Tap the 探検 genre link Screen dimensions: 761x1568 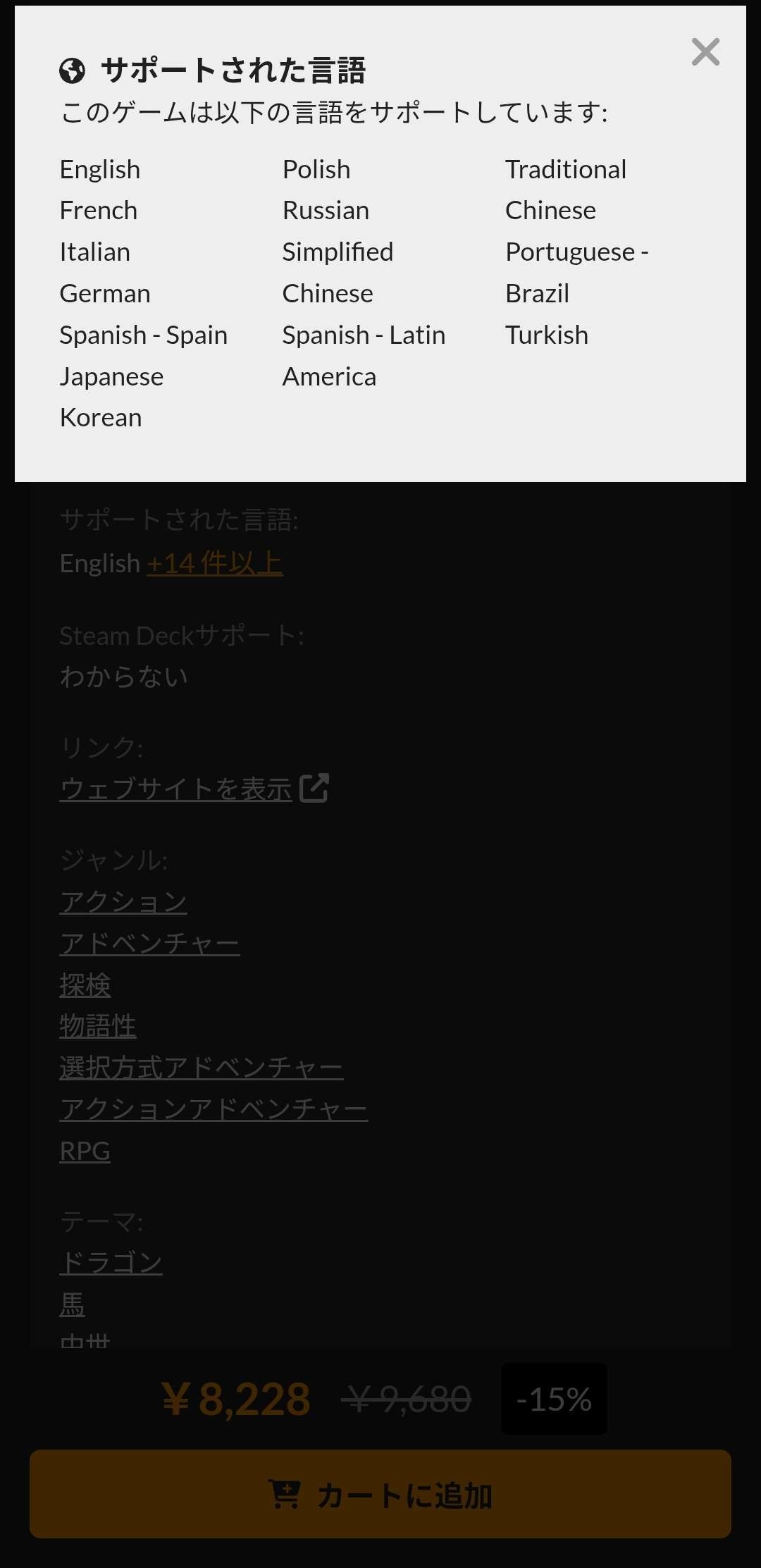(x=85, y=984)
